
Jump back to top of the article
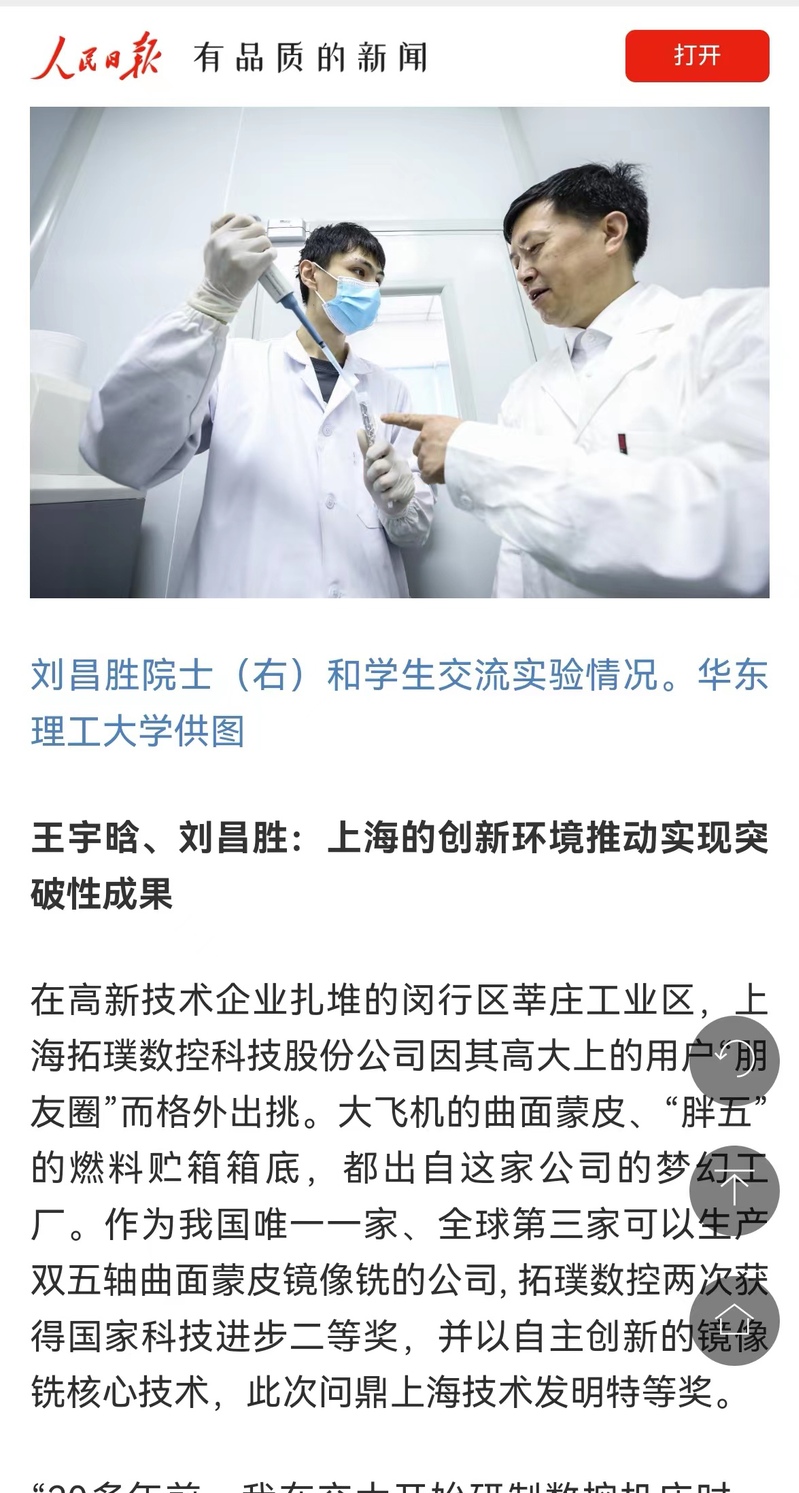[734, 1191]
